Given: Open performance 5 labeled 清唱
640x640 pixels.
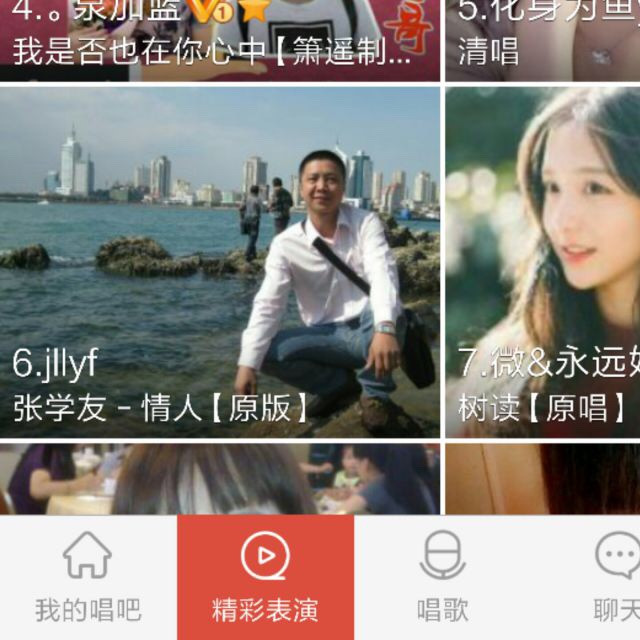Looking at the screenshot, I should tap(543, 38).
